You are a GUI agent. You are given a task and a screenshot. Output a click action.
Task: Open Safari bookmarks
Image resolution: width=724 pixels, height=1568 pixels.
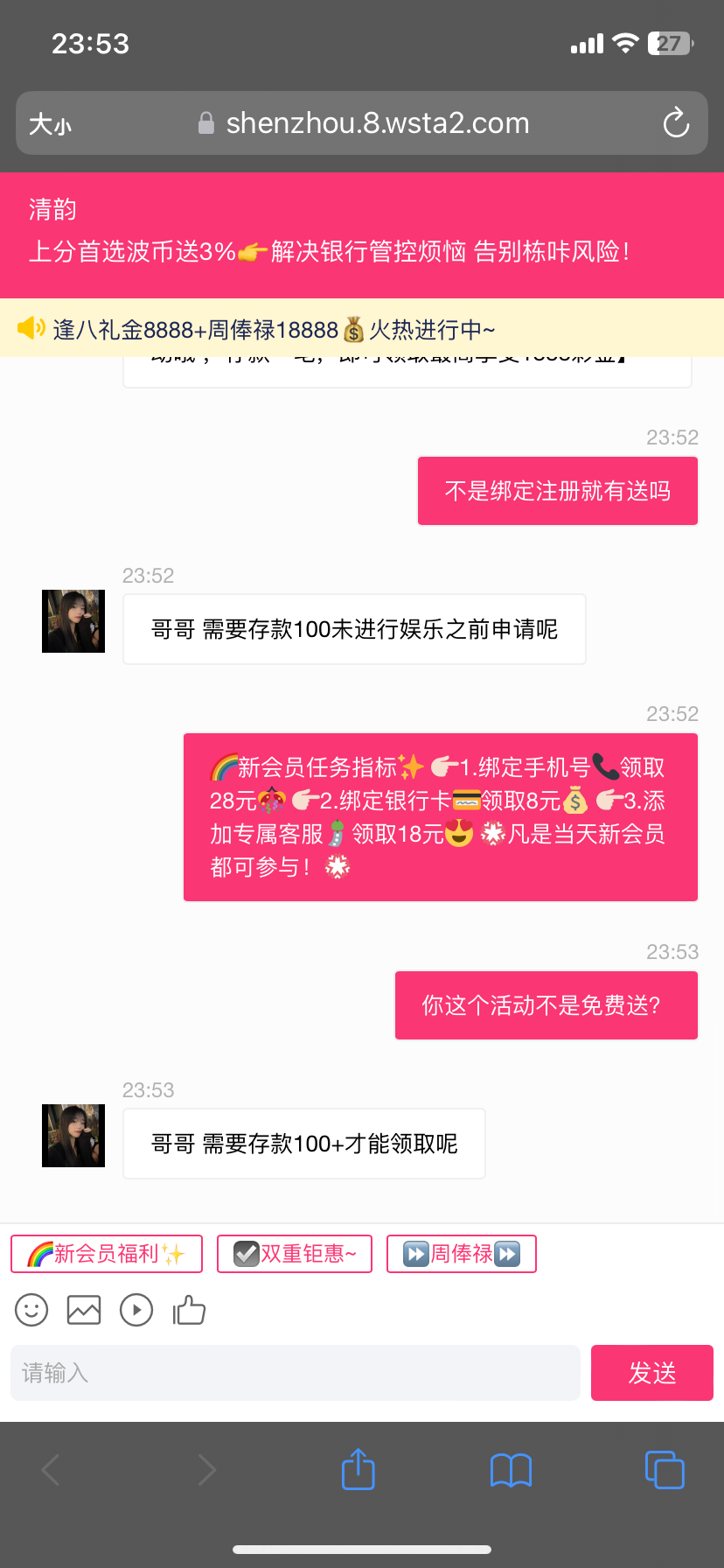click(511, 1469)
